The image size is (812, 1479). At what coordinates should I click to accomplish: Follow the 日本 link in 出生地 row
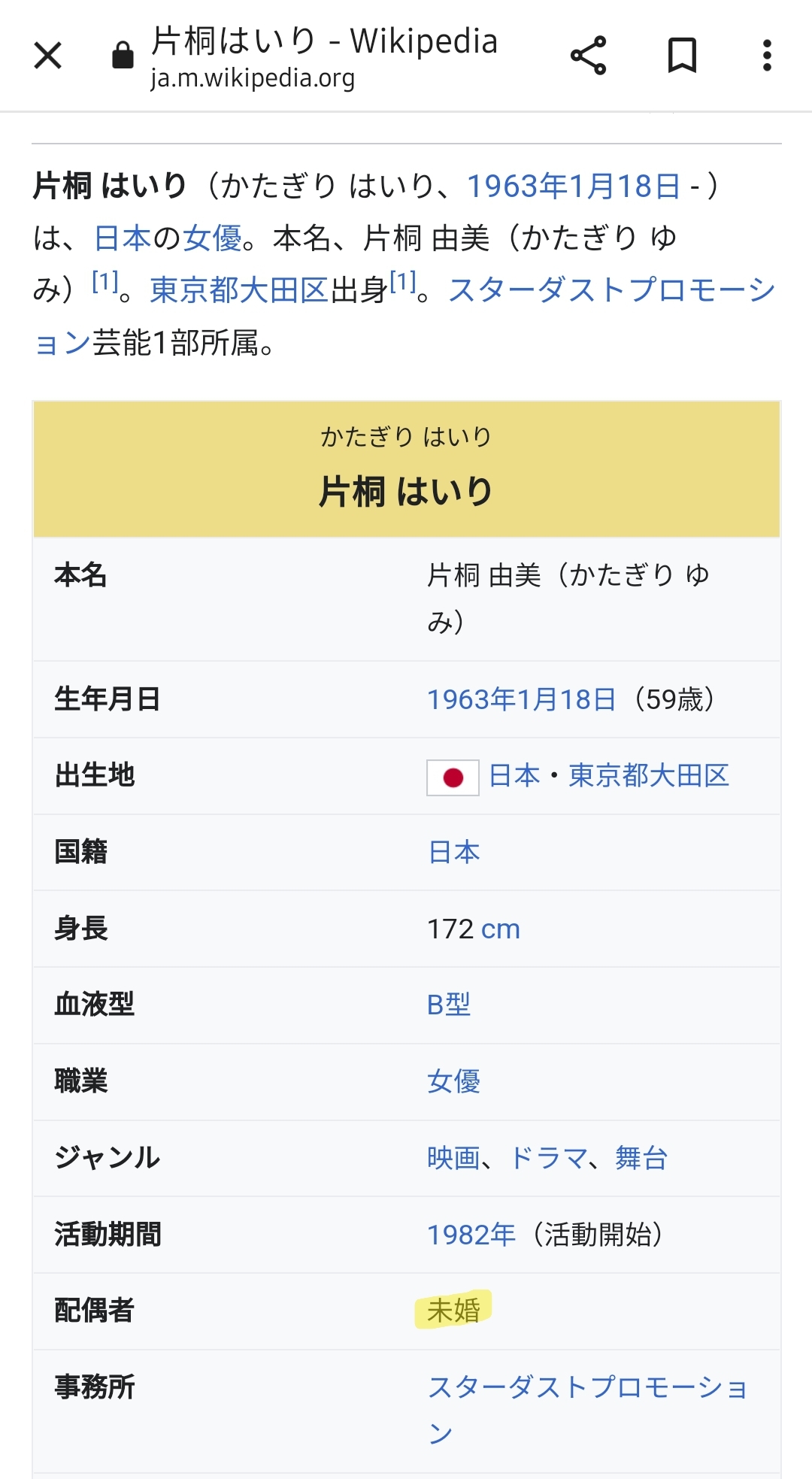point(515,776)
